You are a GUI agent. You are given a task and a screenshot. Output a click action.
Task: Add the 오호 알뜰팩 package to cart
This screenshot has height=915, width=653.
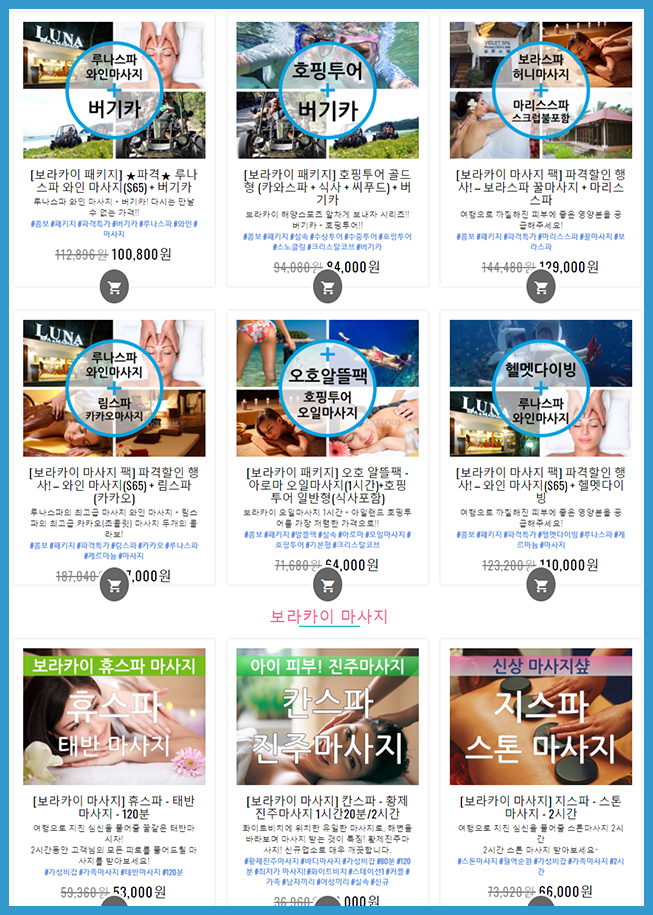click(328, 584)
